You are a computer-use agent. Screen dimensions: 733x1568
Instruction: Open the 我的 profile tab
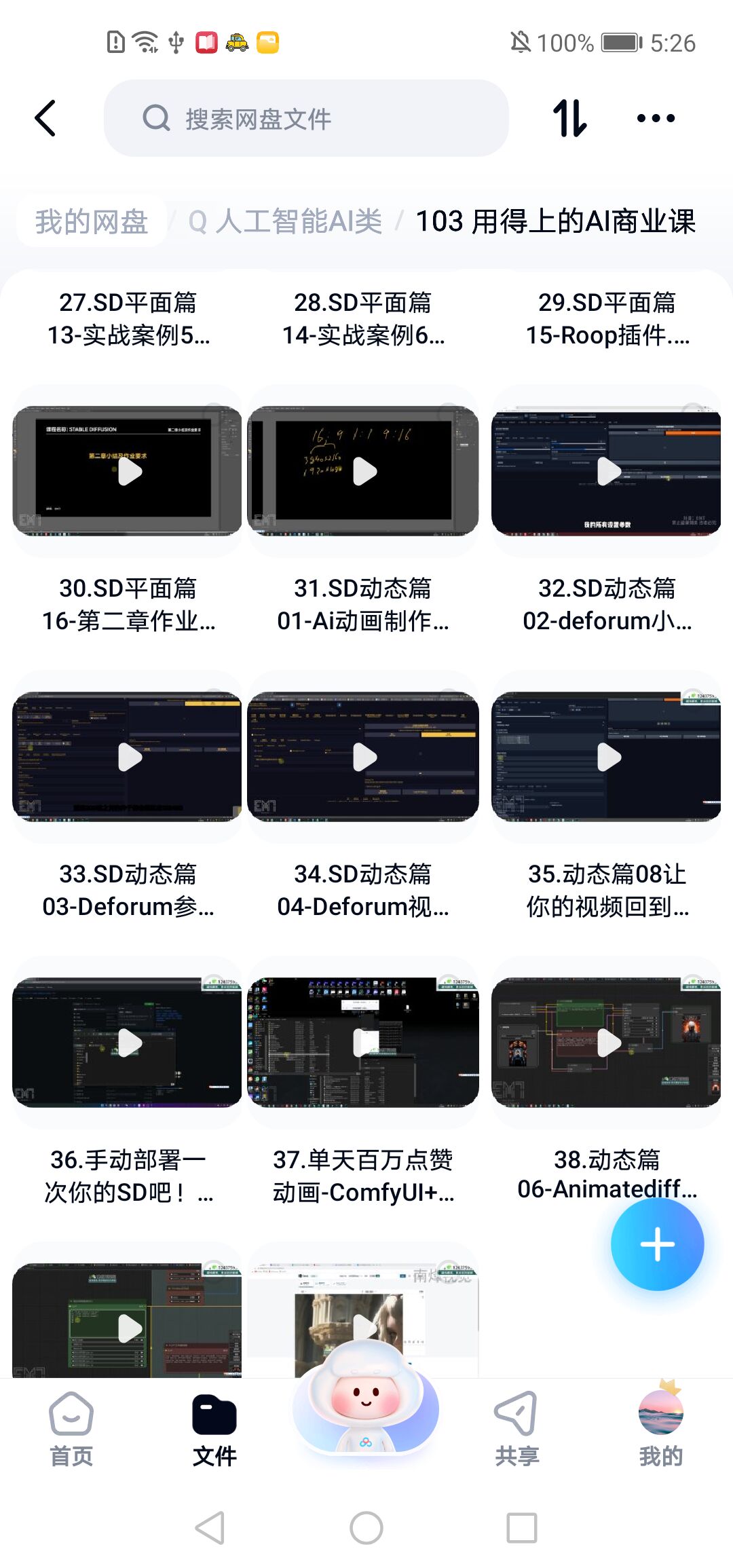660,1429
